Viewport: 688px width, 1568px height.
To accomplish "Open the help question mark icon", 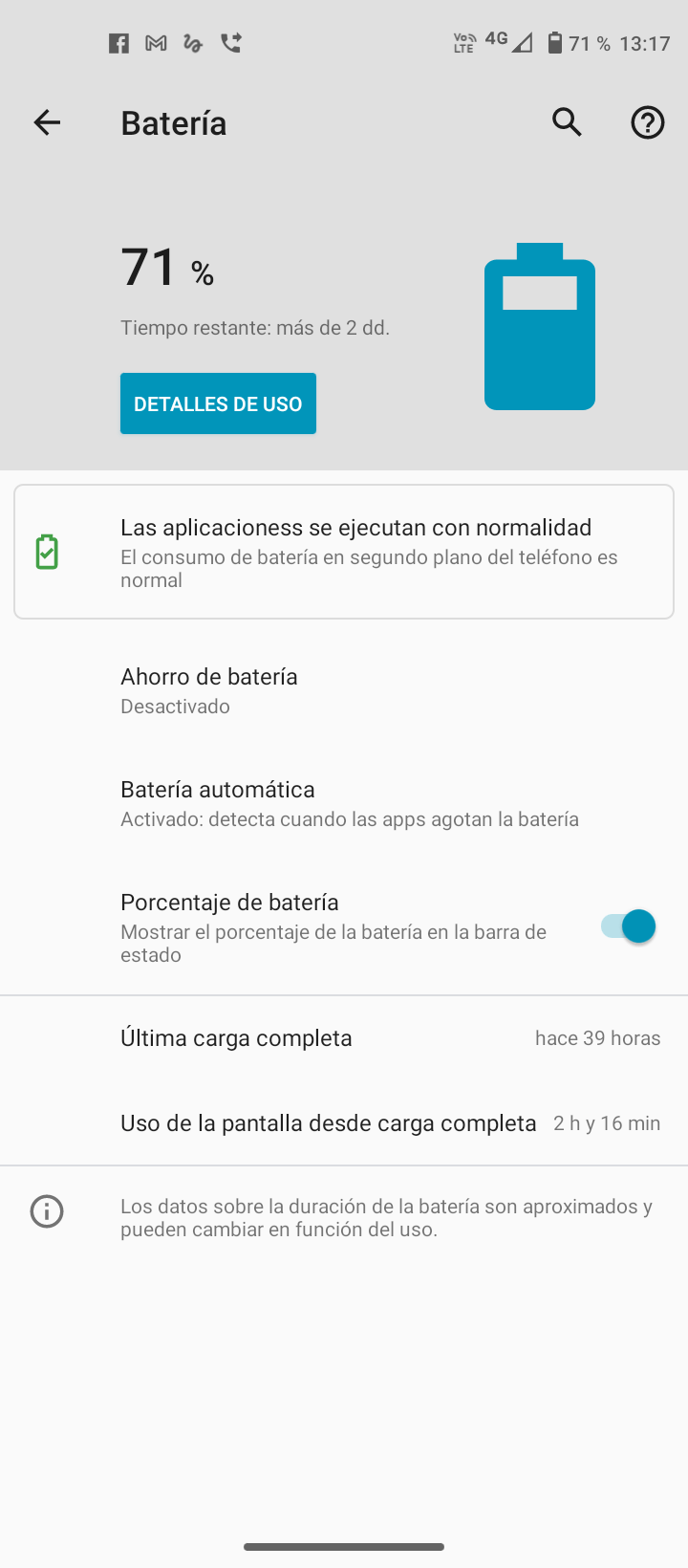I will [648, 122].
